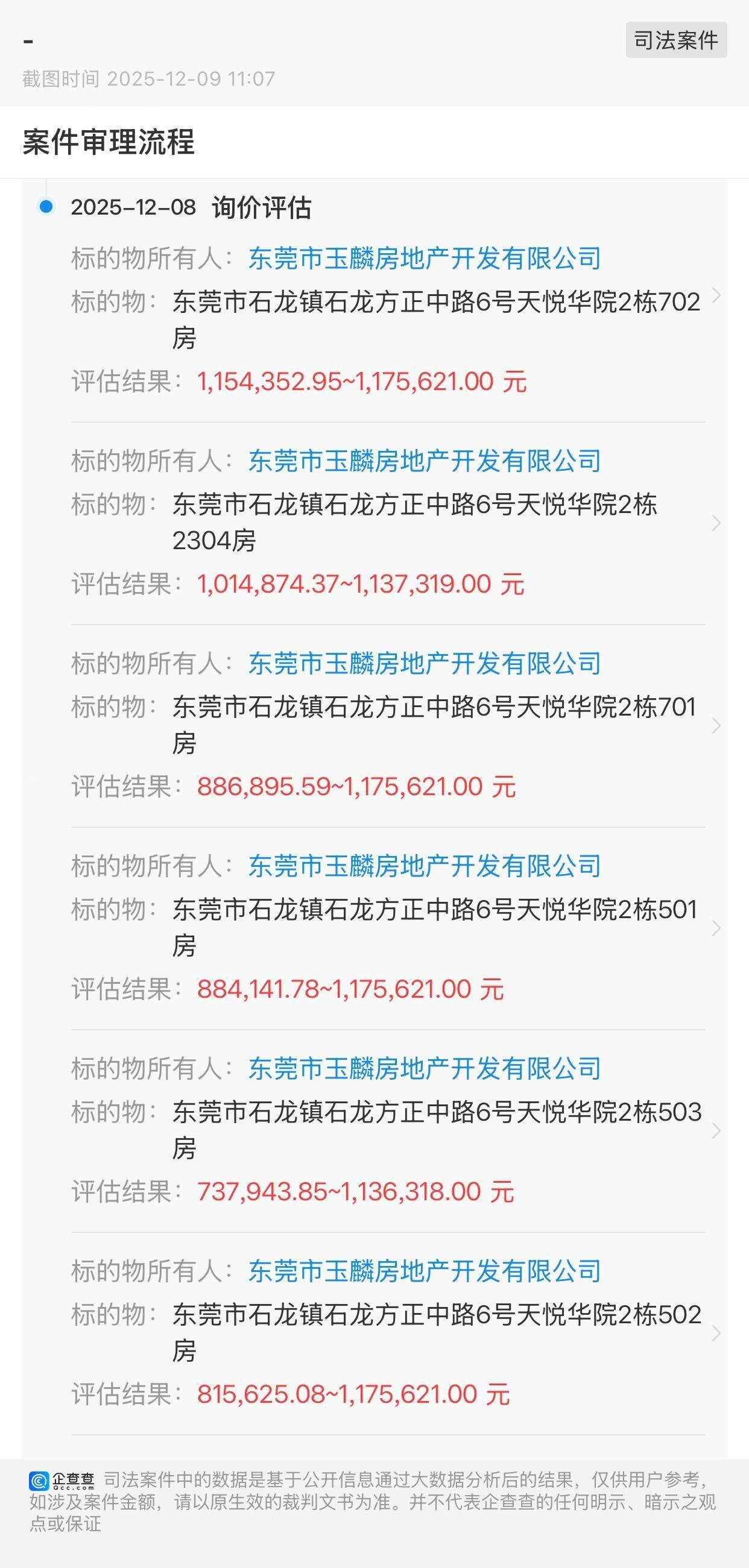Viewport: 749px width, 1568px height.
Task: Visit owner company page for the 701房 item
Action: tap(425, 664)
